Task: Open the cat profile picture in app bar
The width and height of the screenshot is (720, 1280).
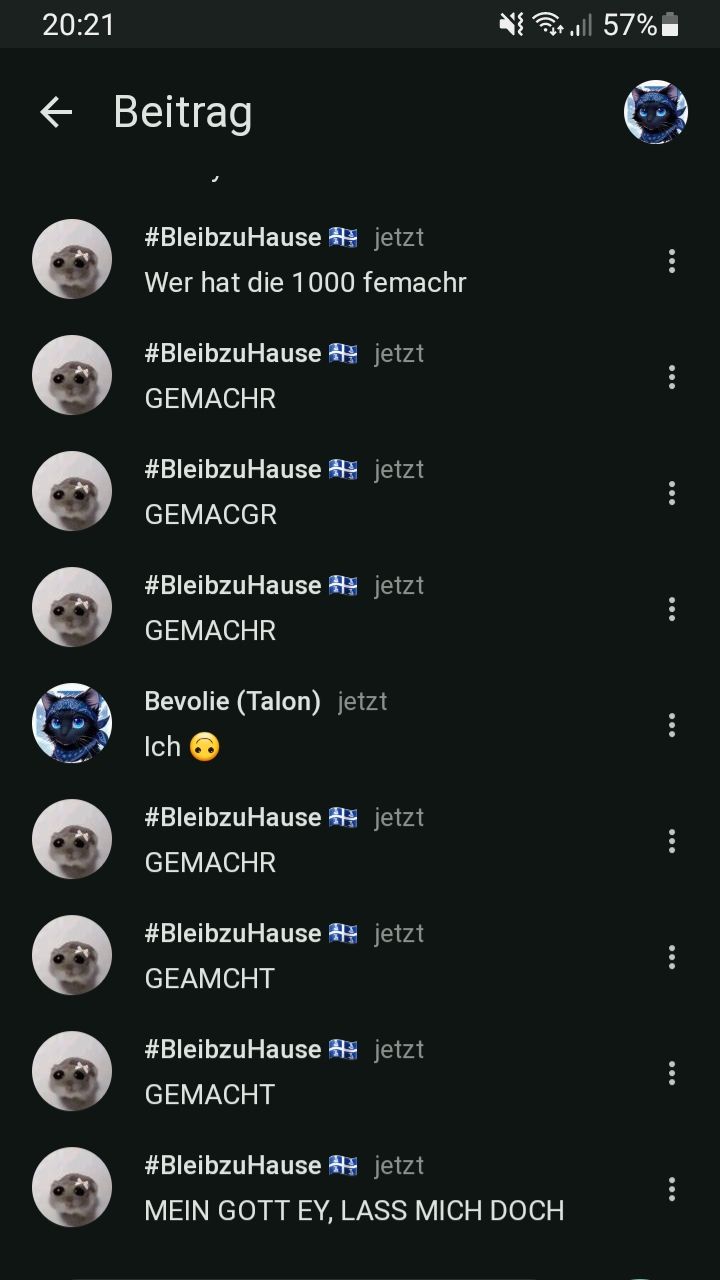Action: (656, 112)
